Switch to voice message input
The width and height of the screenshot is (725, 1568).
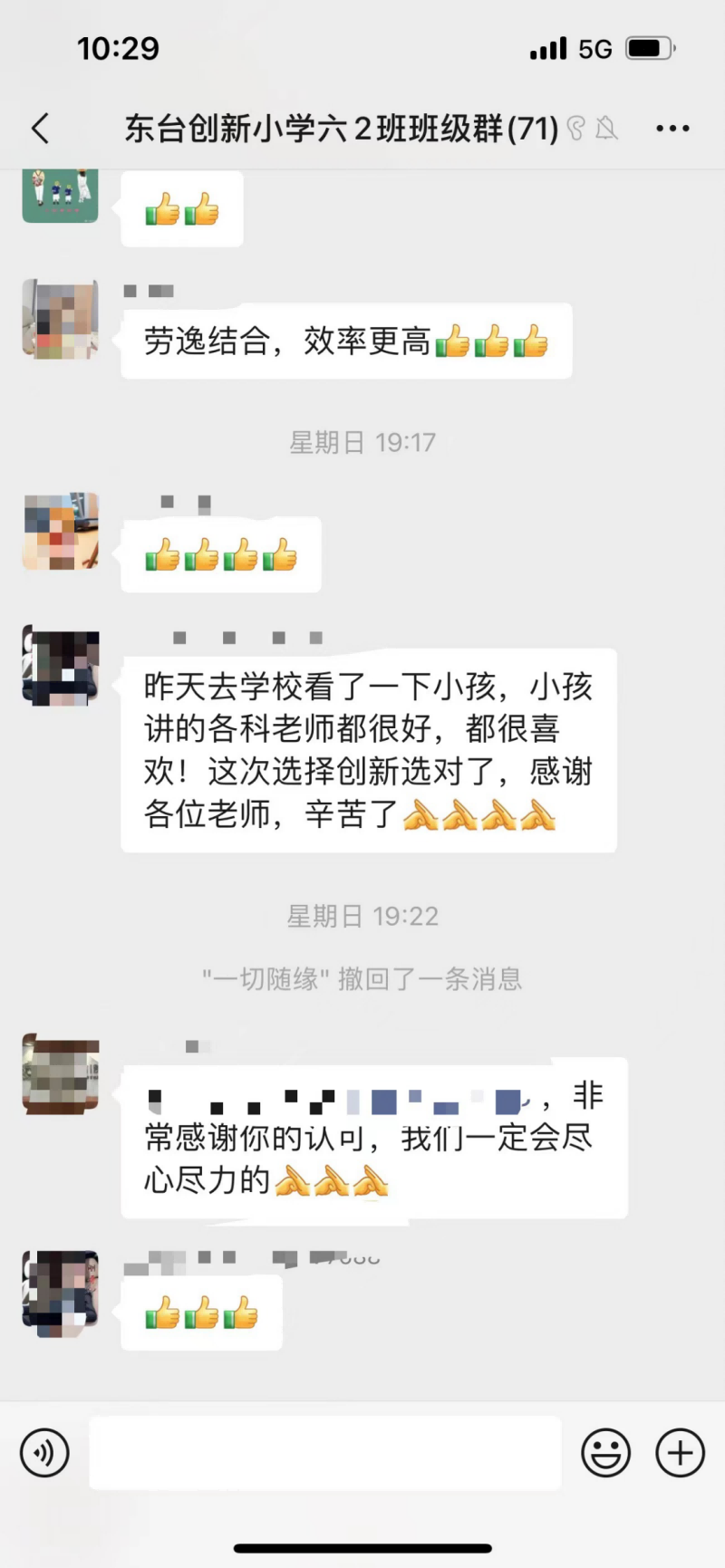point(44,1453)
